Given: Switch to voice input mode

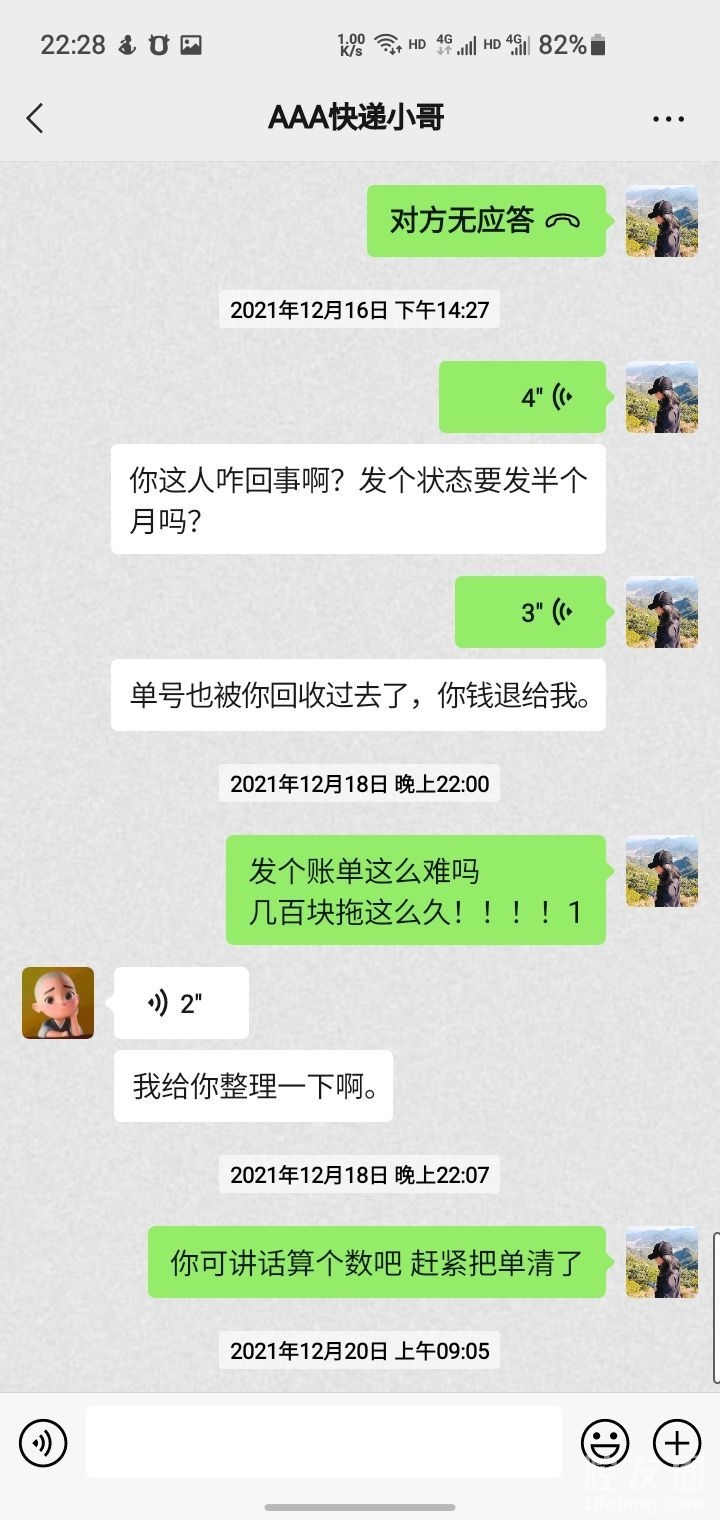Looking at the screenshot, I should point(43,1443).
